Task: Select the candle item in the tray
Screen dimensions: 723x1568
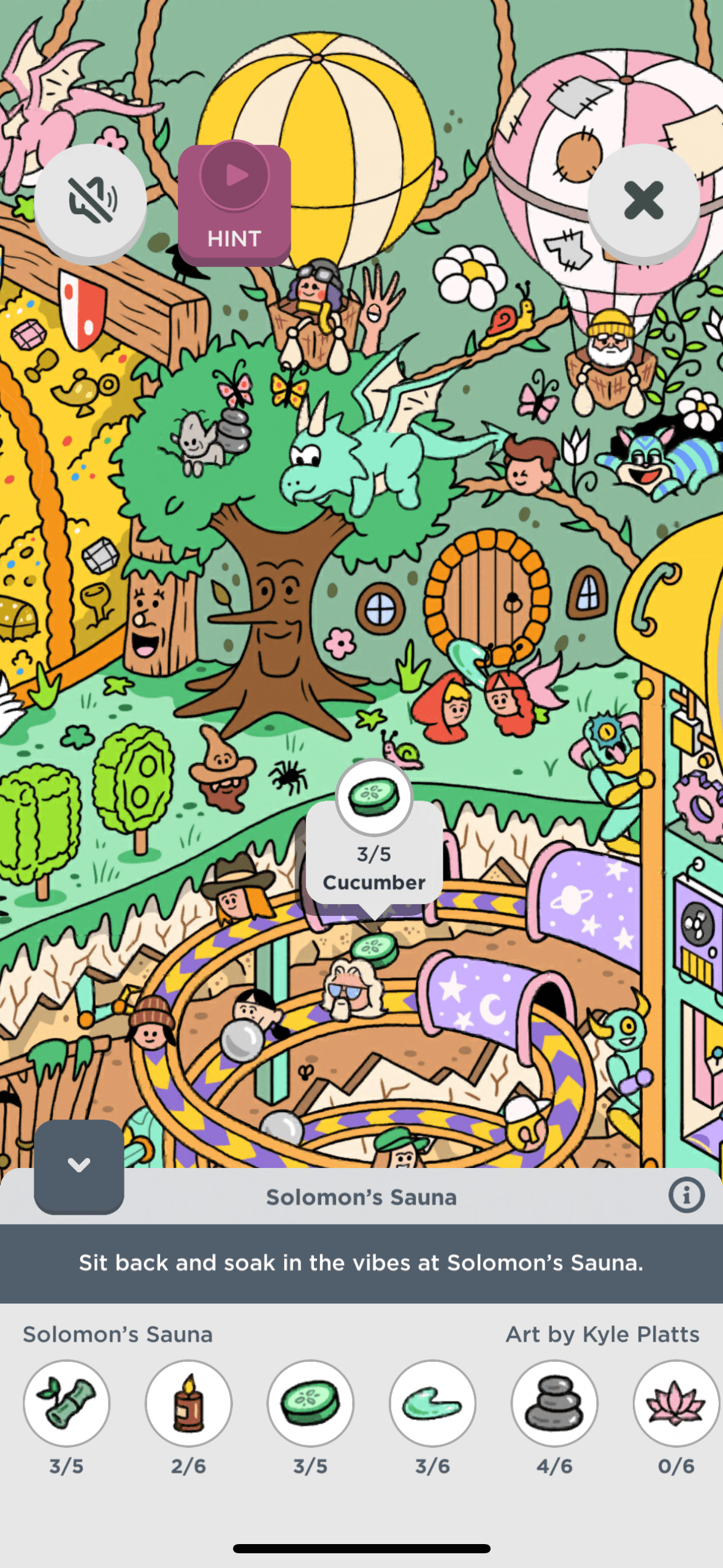Action: click(188, 1402)
